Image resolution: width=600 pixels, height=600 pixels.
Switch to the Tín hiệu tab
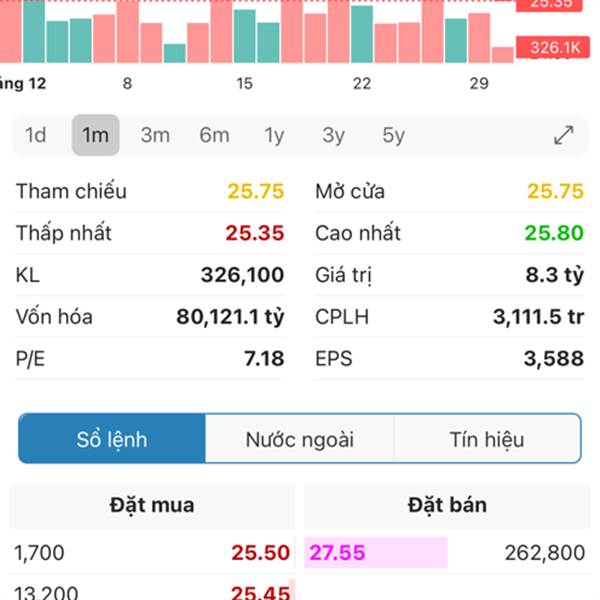(x=487, y=439)
